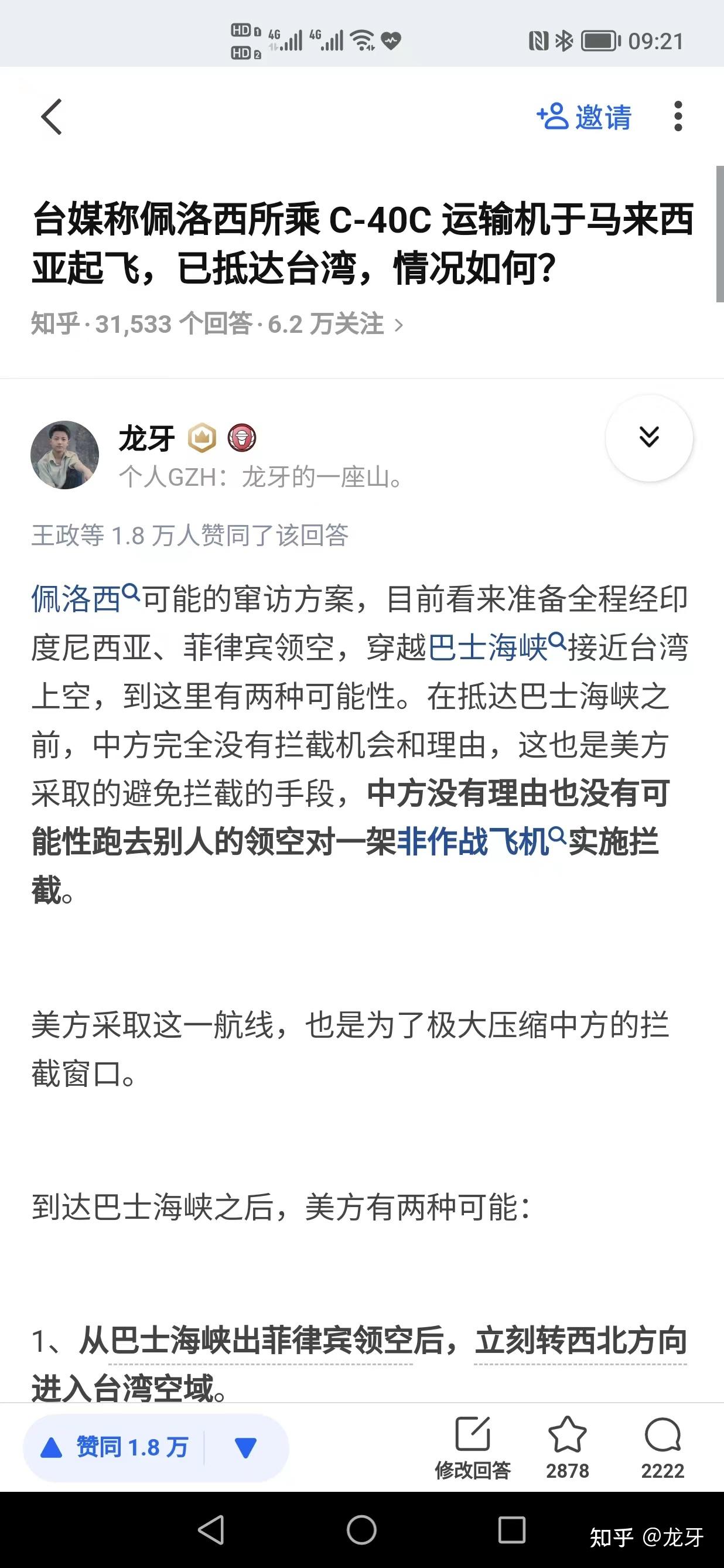This screenshot has width=724, height=1568.
Task: Tap 修改回答 to edit the answer
Action: click(x=473, y=1448)
